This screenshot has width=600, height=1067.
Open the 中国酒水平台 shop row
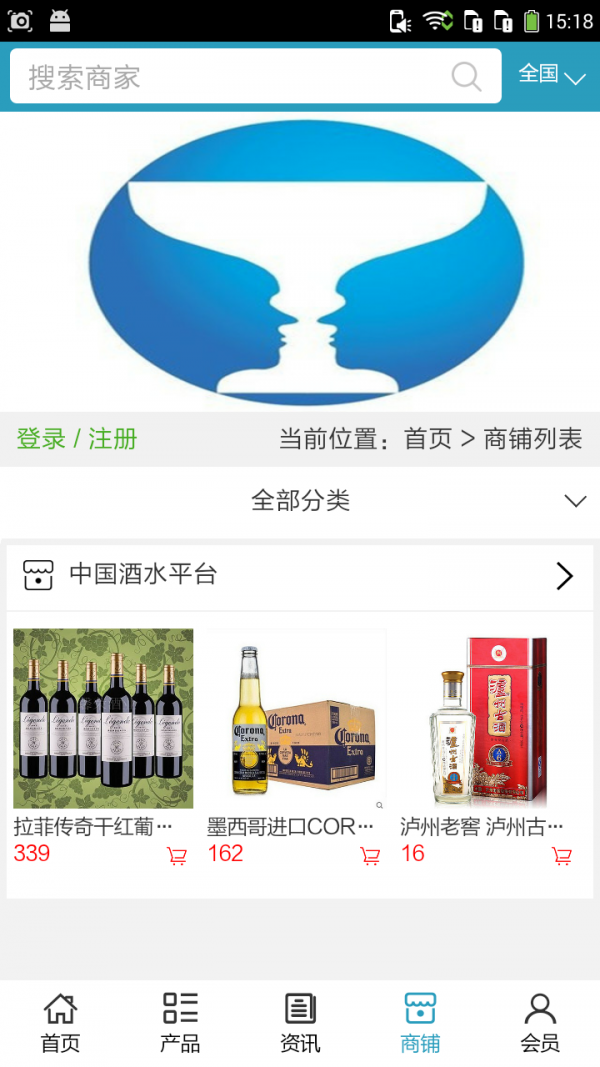(x=300, y=575)
